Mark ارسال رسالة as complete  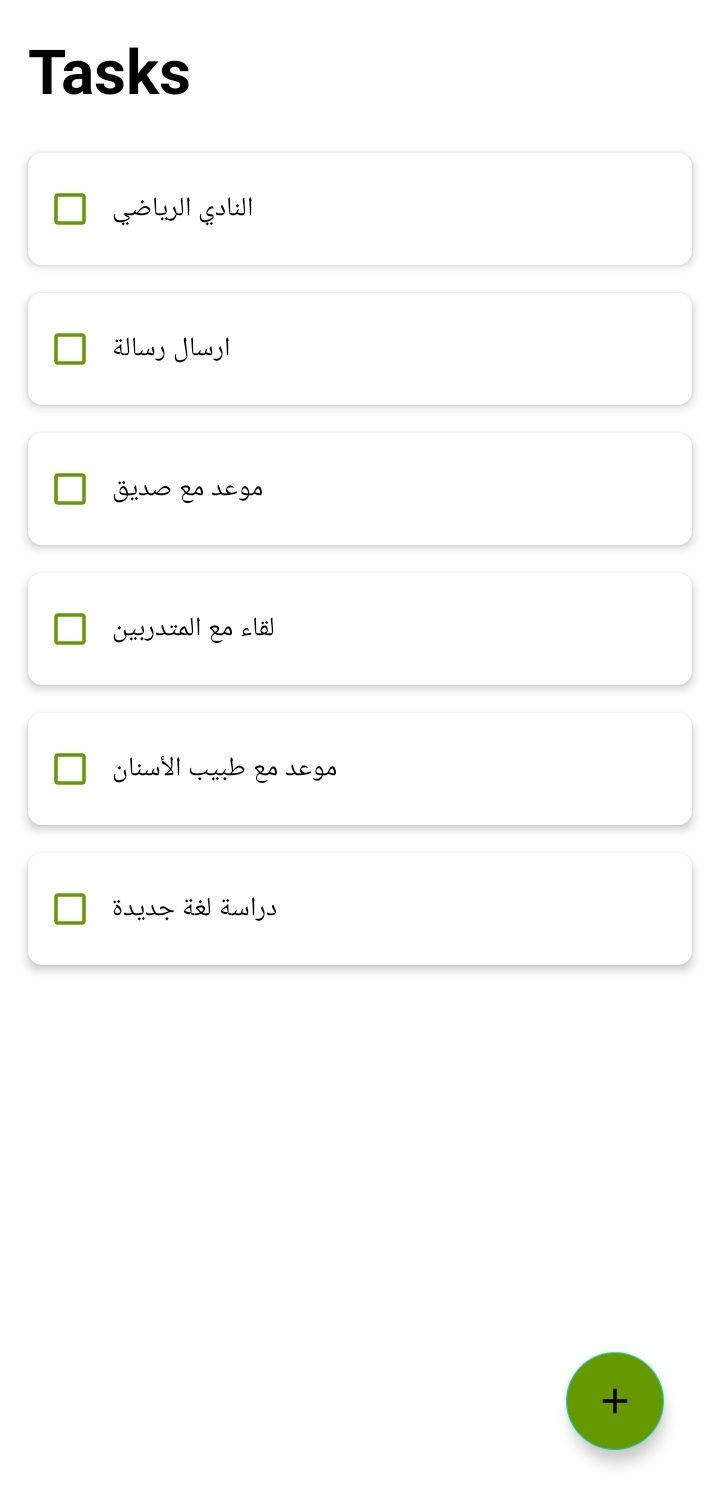[69, 349]
